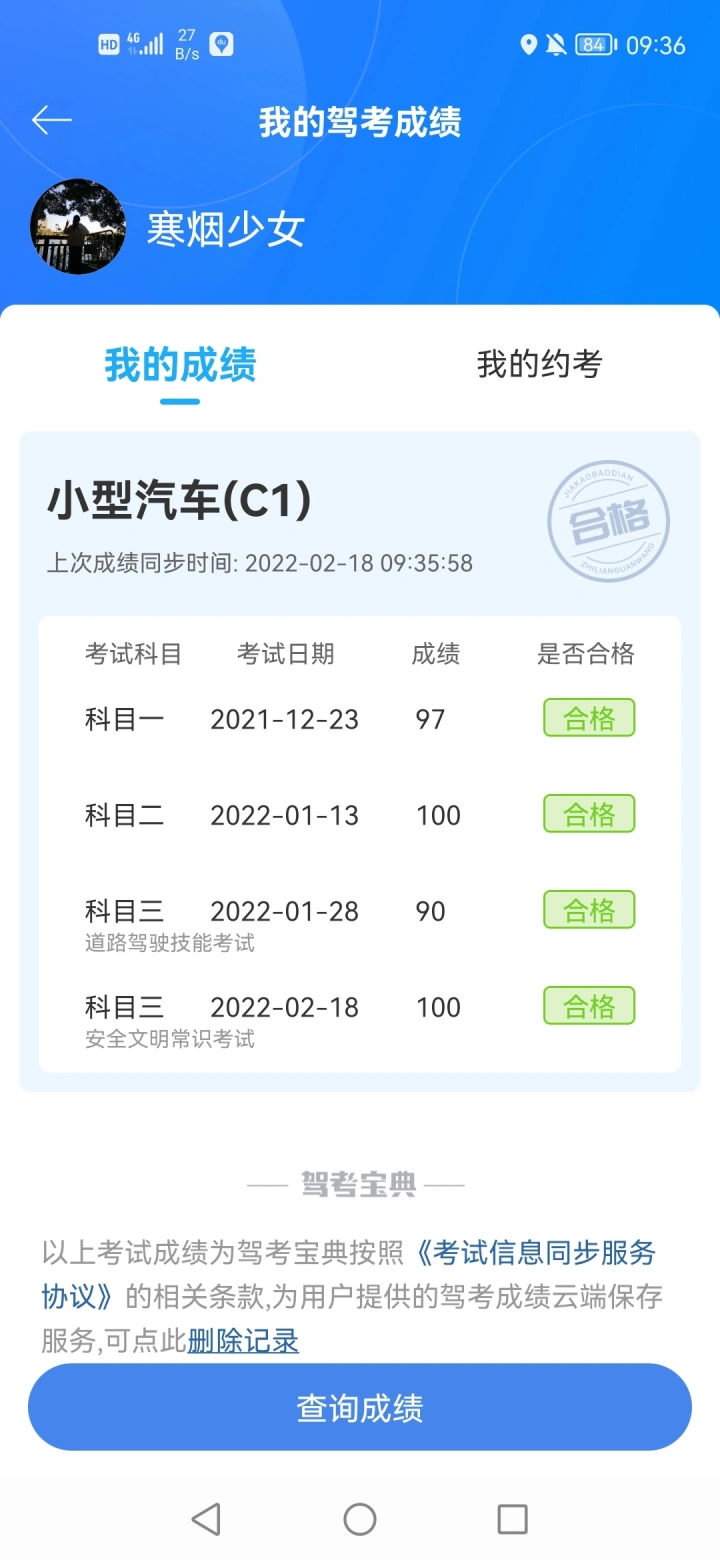720x1560 pixels.
Task: Go back using the top-left arrow
Action: click(x=52, y=121)
